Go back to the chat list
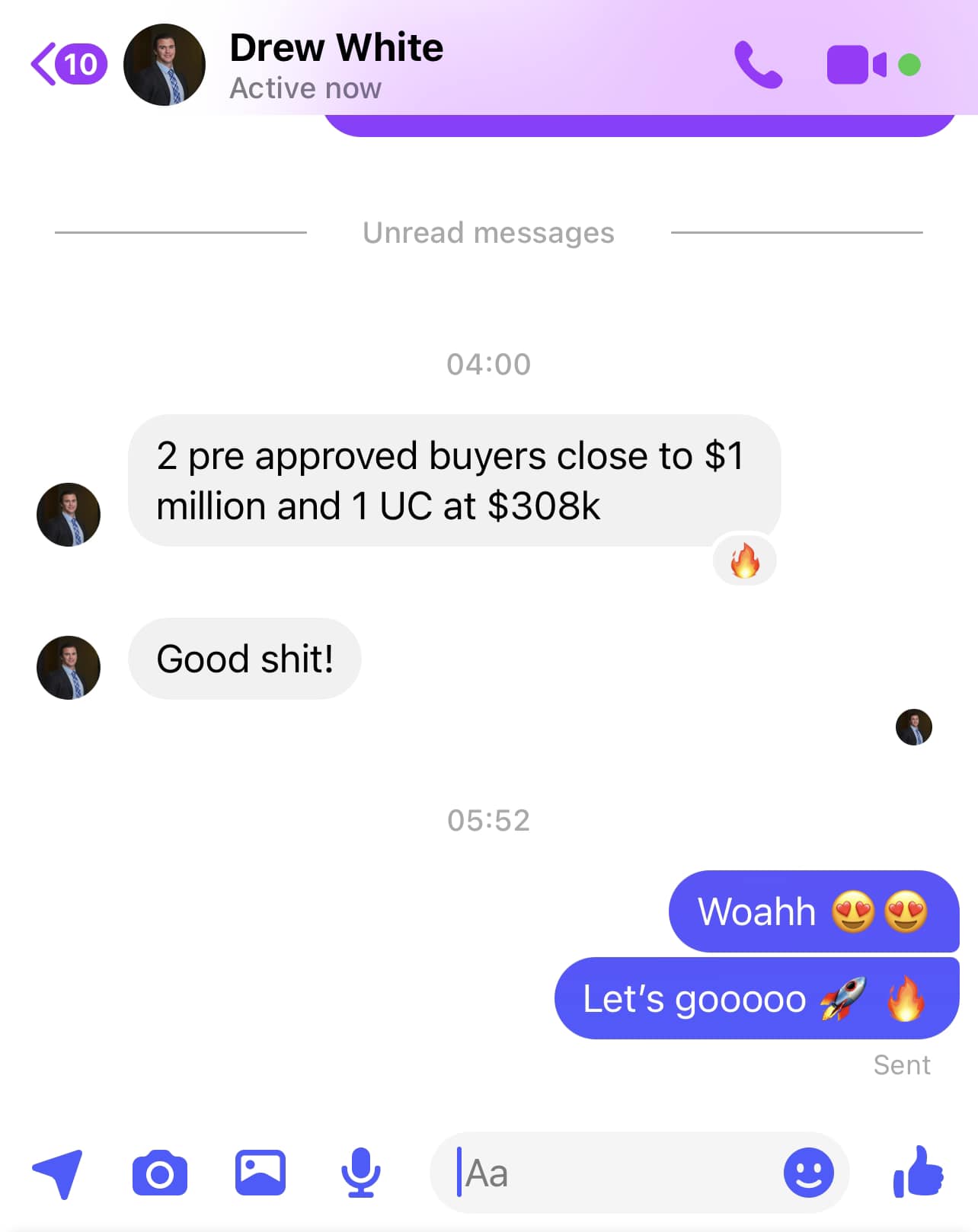Screen dimensions: 978x1232 67,65
